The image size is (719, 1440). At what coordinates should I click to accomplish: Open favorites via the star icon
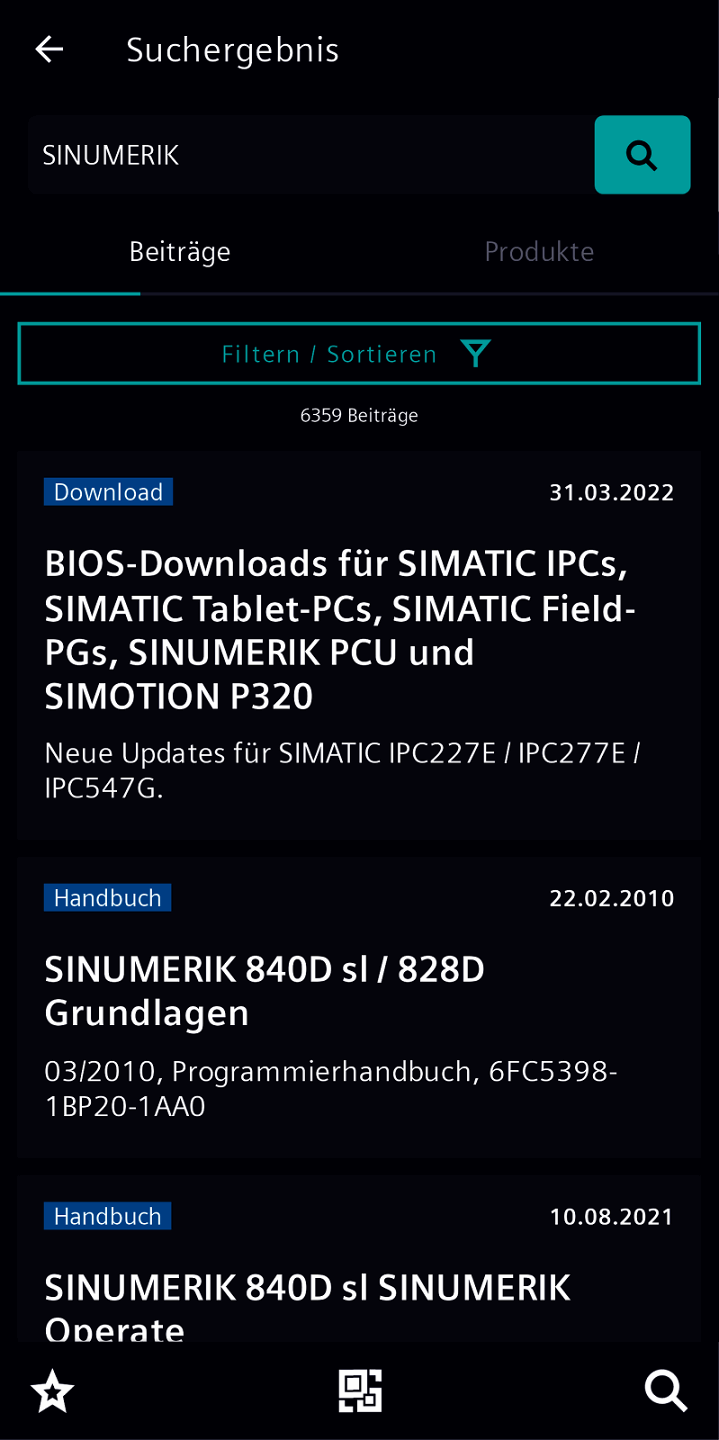click(x=52, y=1391)
